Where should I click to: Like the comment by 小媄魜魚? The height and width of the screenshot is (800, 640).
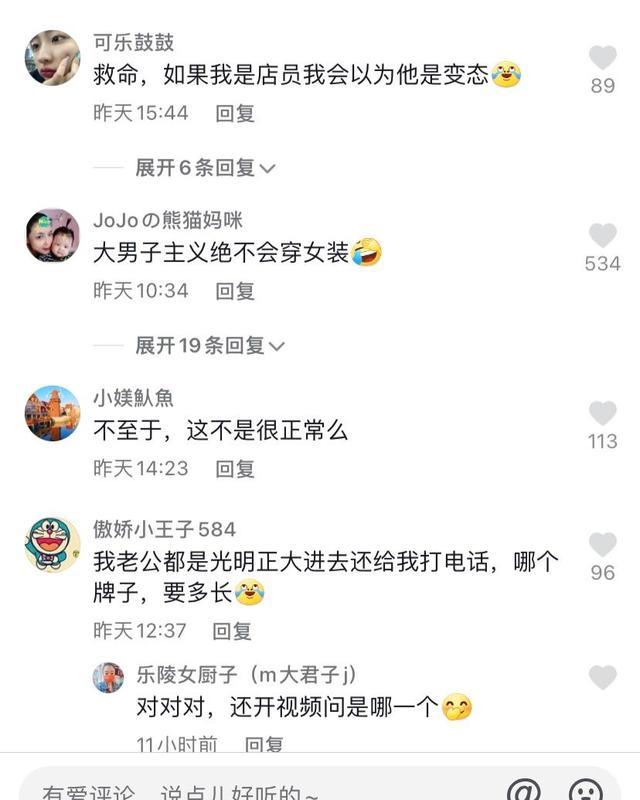602,413
